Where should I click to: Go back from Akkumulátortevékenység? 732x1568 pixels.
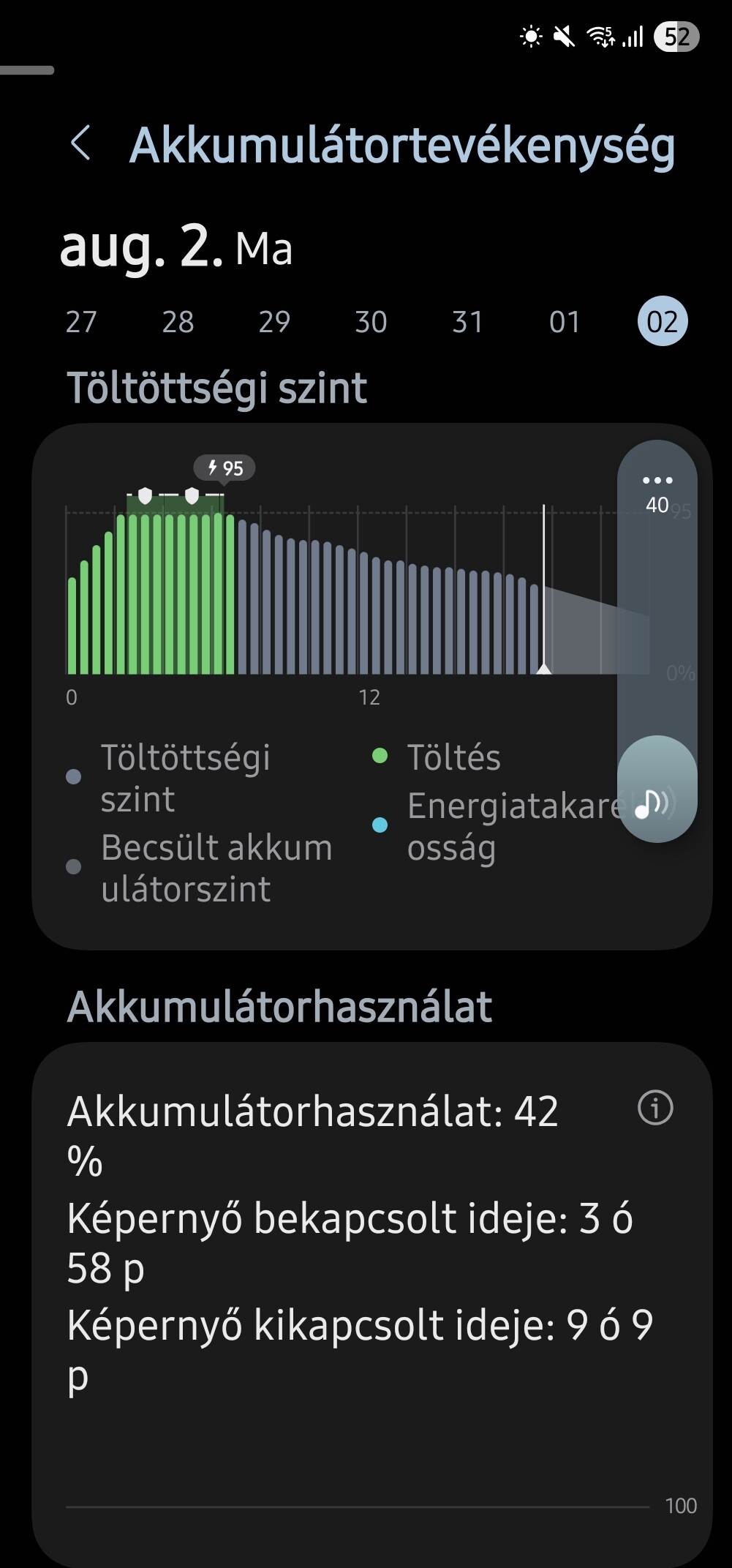tap(80, 143)
